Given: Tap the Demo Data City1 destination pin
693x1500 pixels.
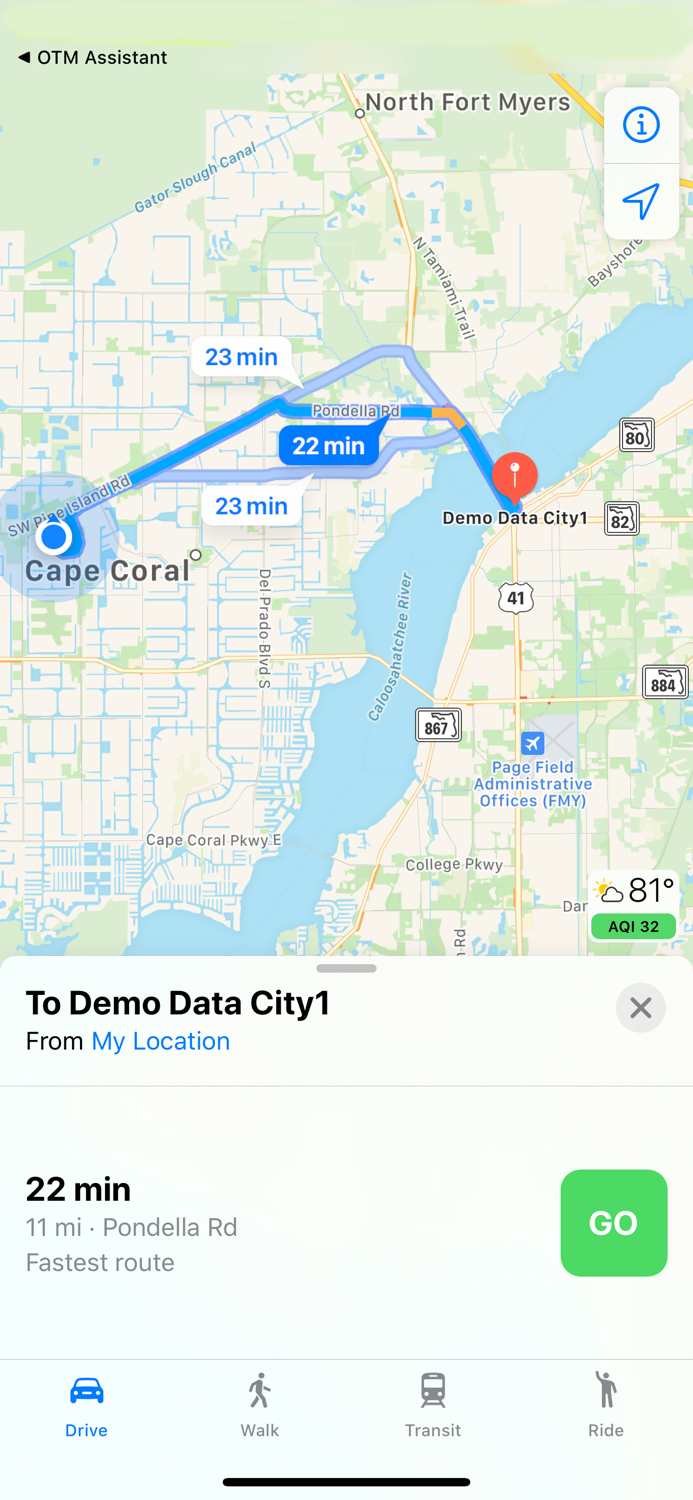Looking at the screenshot, I should point(515,476).
